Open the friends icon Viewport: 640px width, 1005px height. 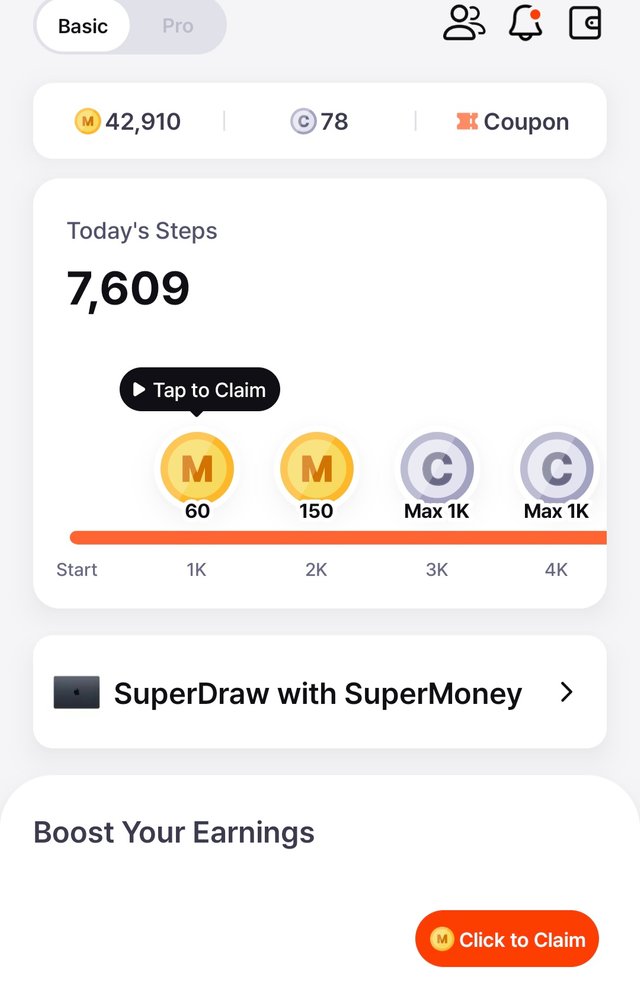464,22
